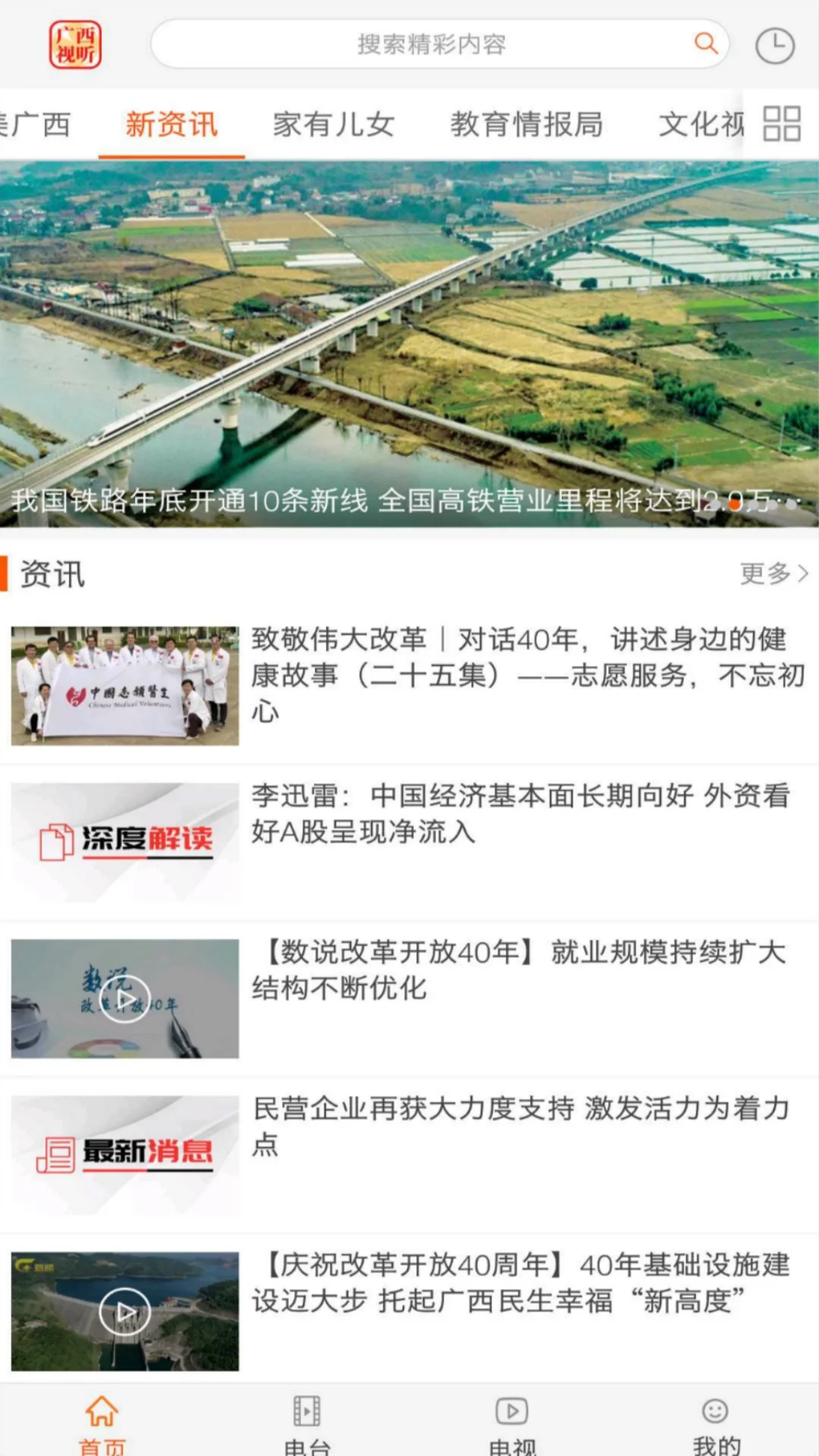The image size is (819, 1456).
Task: Tap the 广西视听 app logo
Action: pos(76,43)
